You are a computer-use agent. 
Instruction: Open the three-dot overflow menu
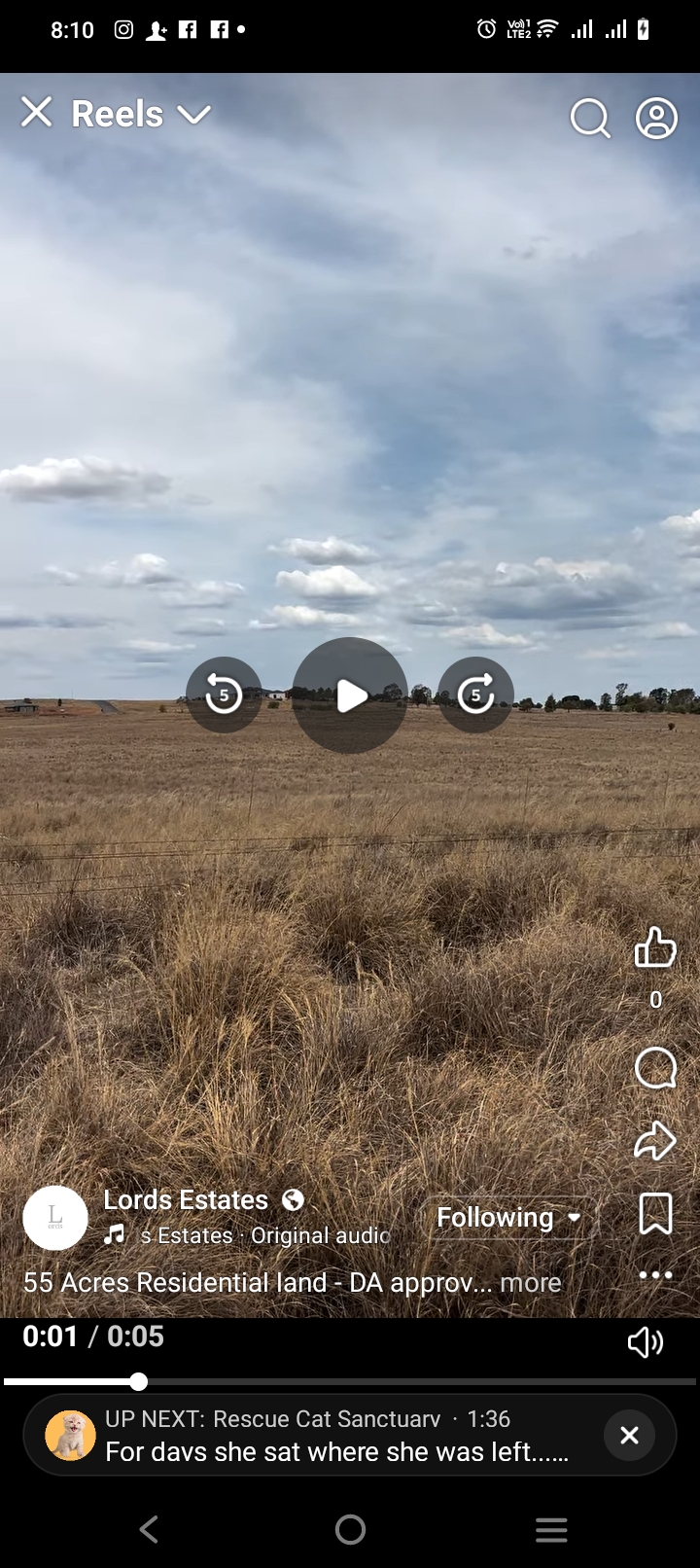(x=655, y=1274)
